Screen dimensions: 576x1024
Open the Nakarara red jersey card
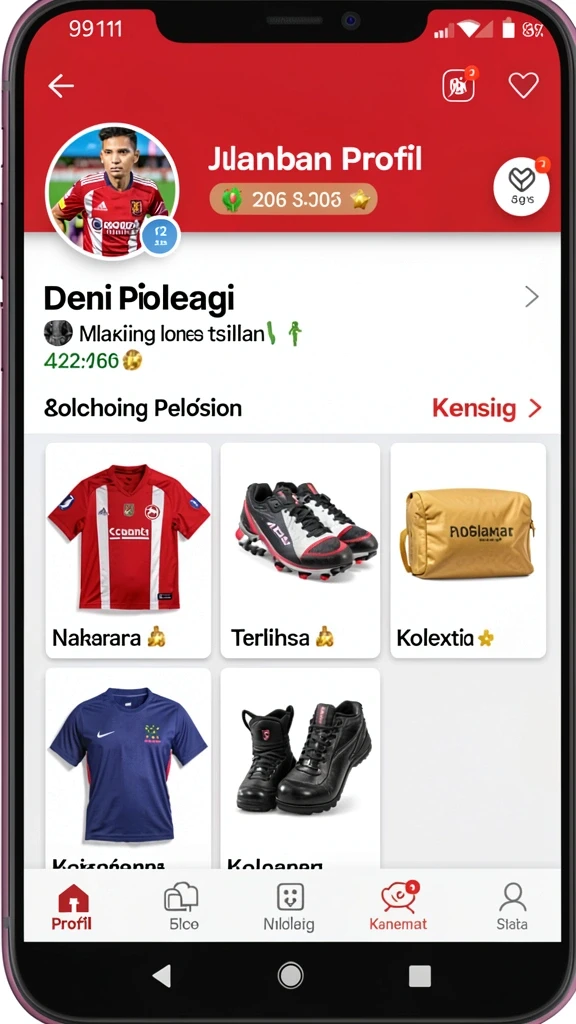pos(128,551)
